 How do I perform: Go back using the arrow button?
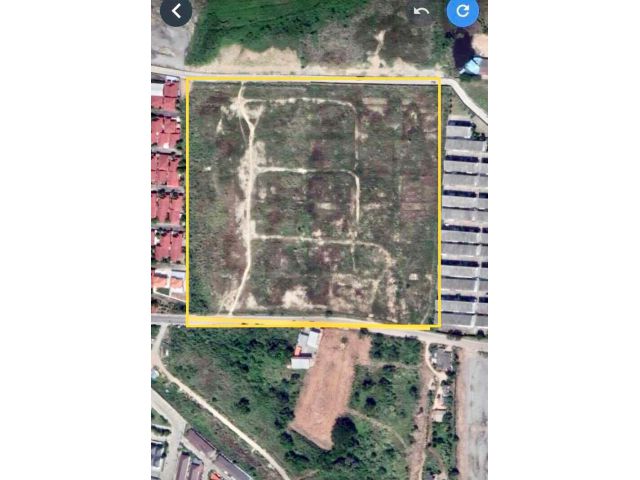pyautogui.click(x=176, y=11)
